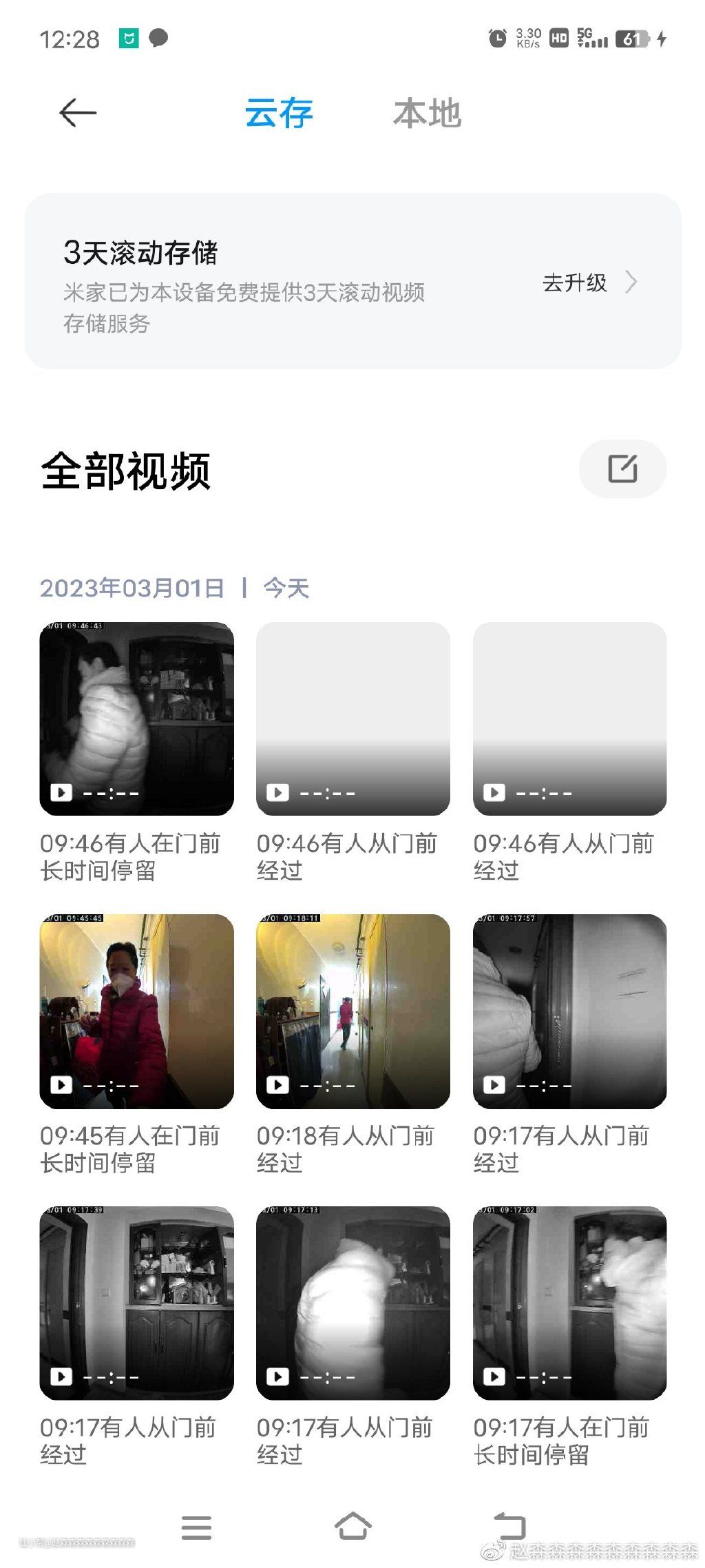
Task: Go back using the top-left arrow
Action: 78,113
